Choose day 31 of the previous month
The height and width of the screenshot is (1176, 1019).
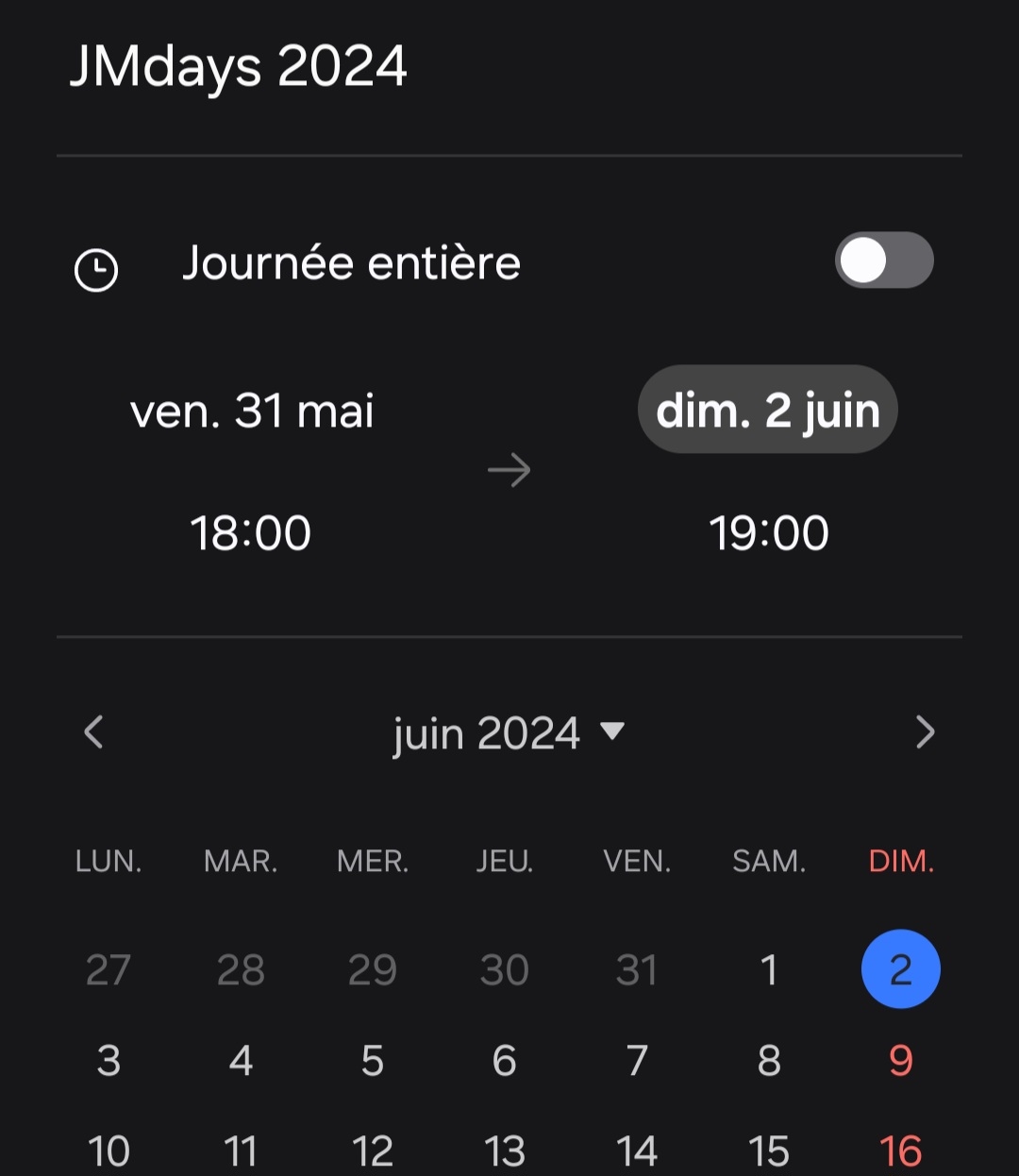[637, 970]
